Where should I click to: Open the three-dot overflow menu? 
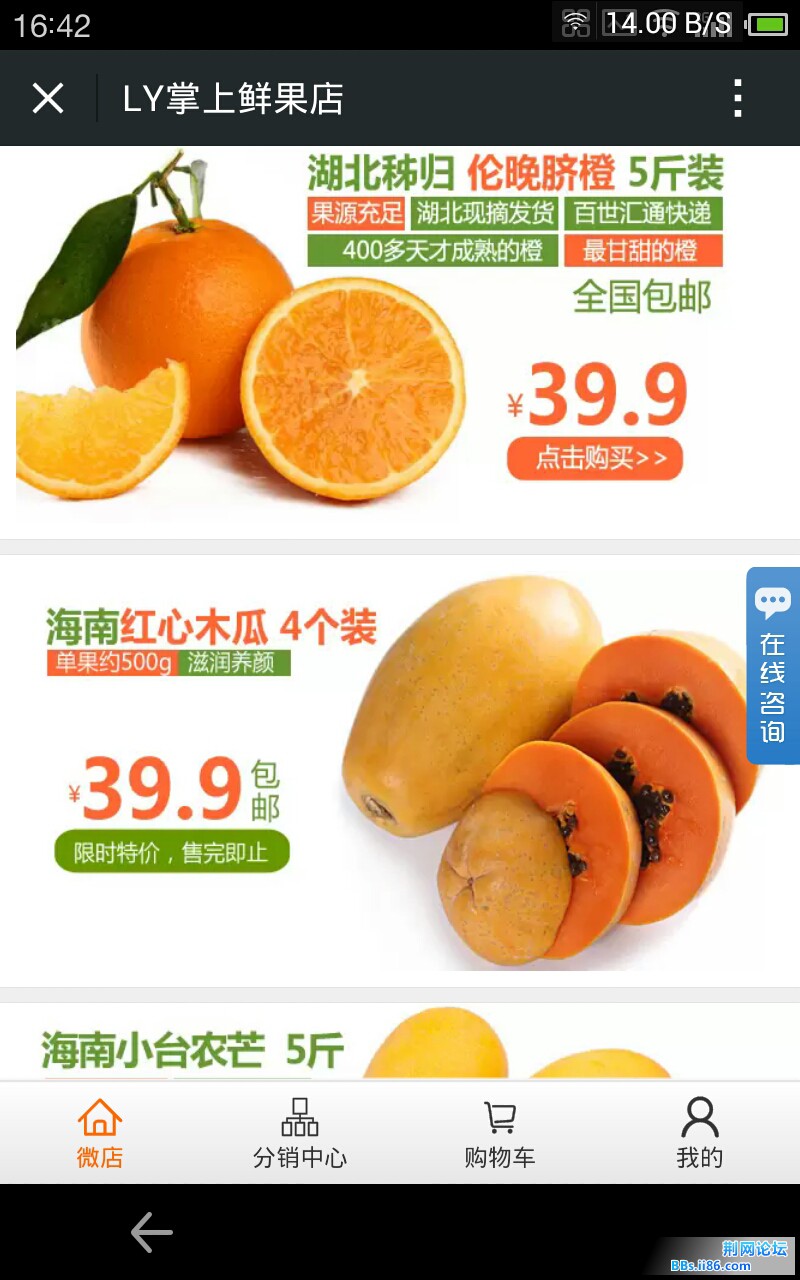738,99
